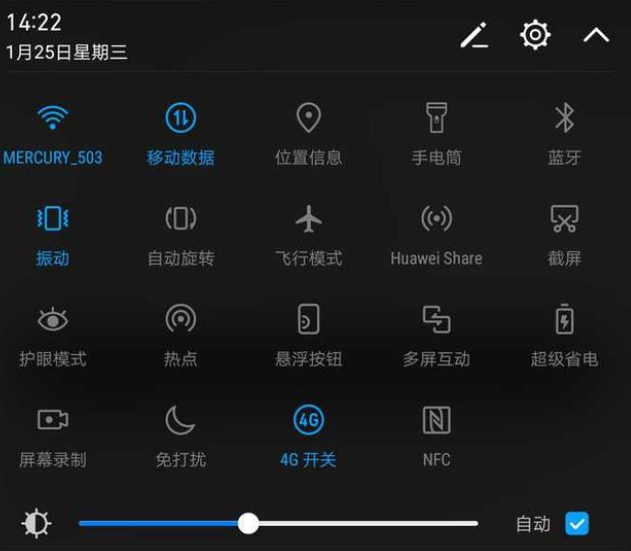Viewport: 631px width, 551px height.
Task: Activate Huawei Share
Action: [436, 219]
